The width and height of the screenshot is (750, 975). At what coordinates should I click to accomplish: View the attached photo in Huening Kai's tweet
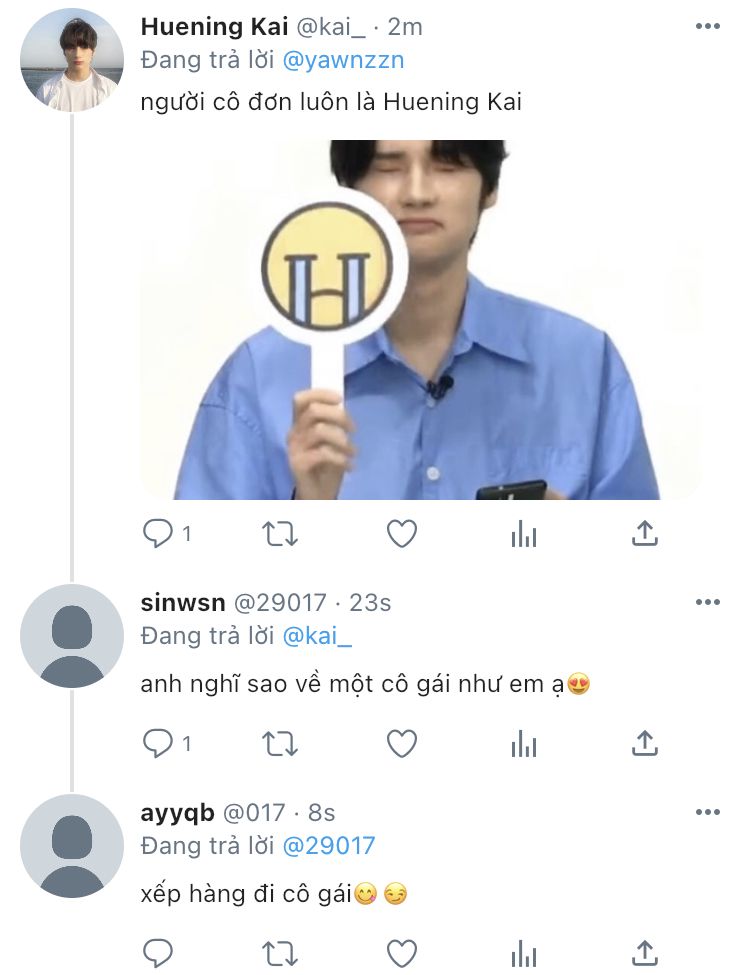420,320
